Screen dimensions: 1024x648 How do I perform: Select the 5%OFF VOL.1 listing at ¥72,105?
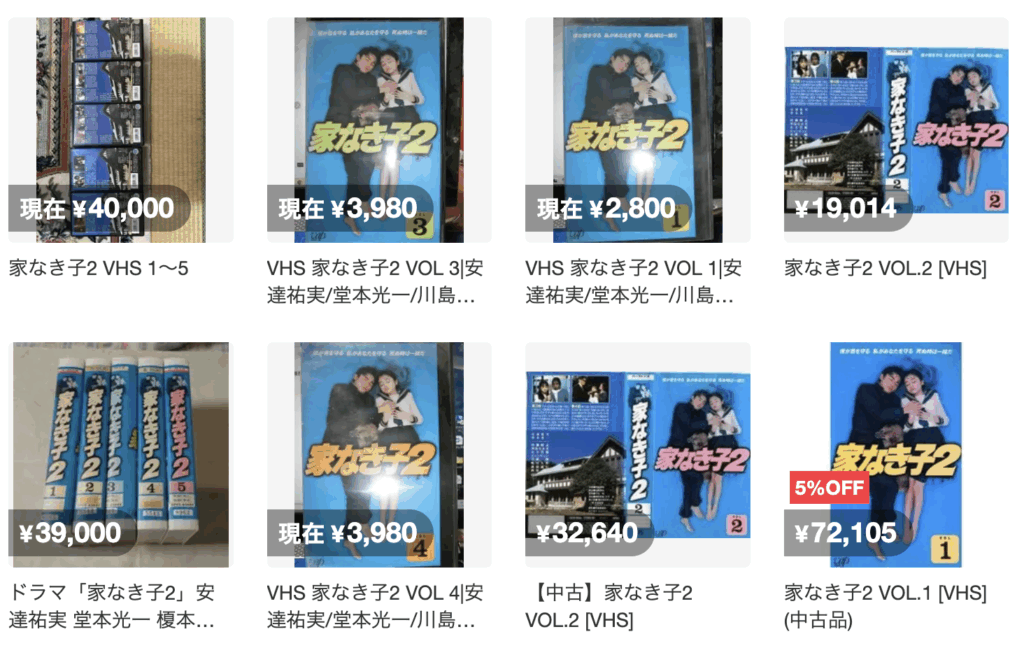point(896,455)
